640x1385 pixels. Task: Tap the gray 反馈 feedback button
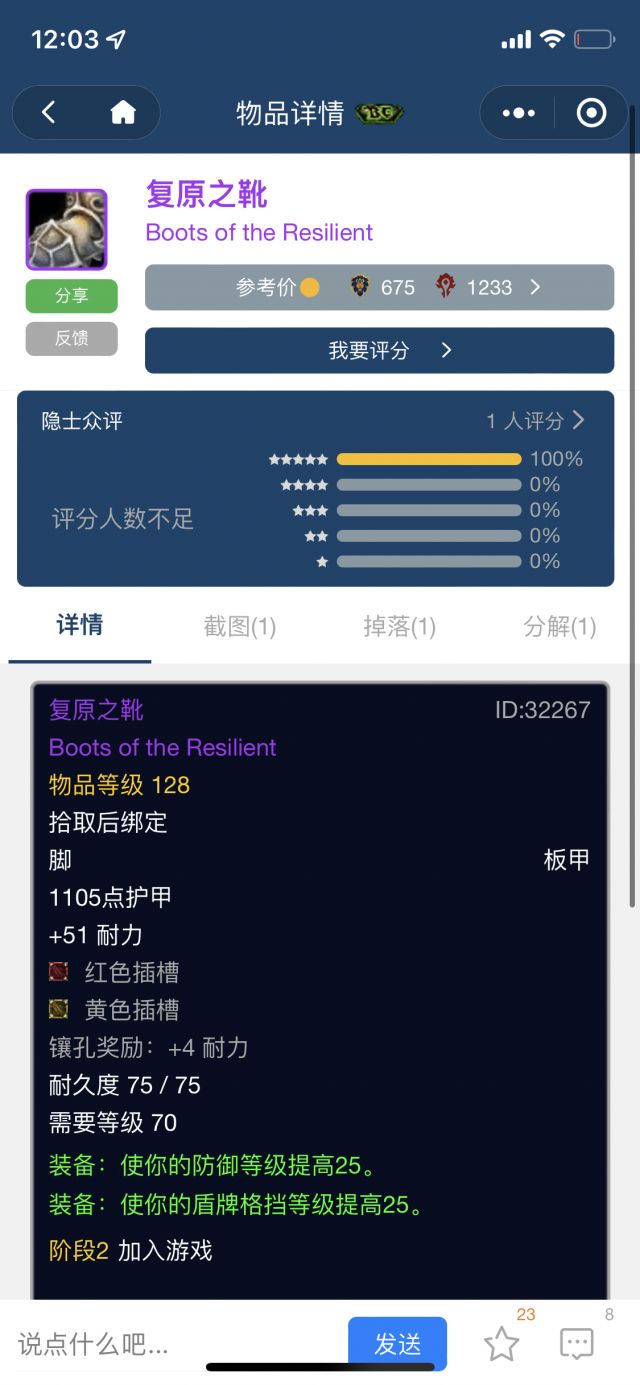(71, 338)
